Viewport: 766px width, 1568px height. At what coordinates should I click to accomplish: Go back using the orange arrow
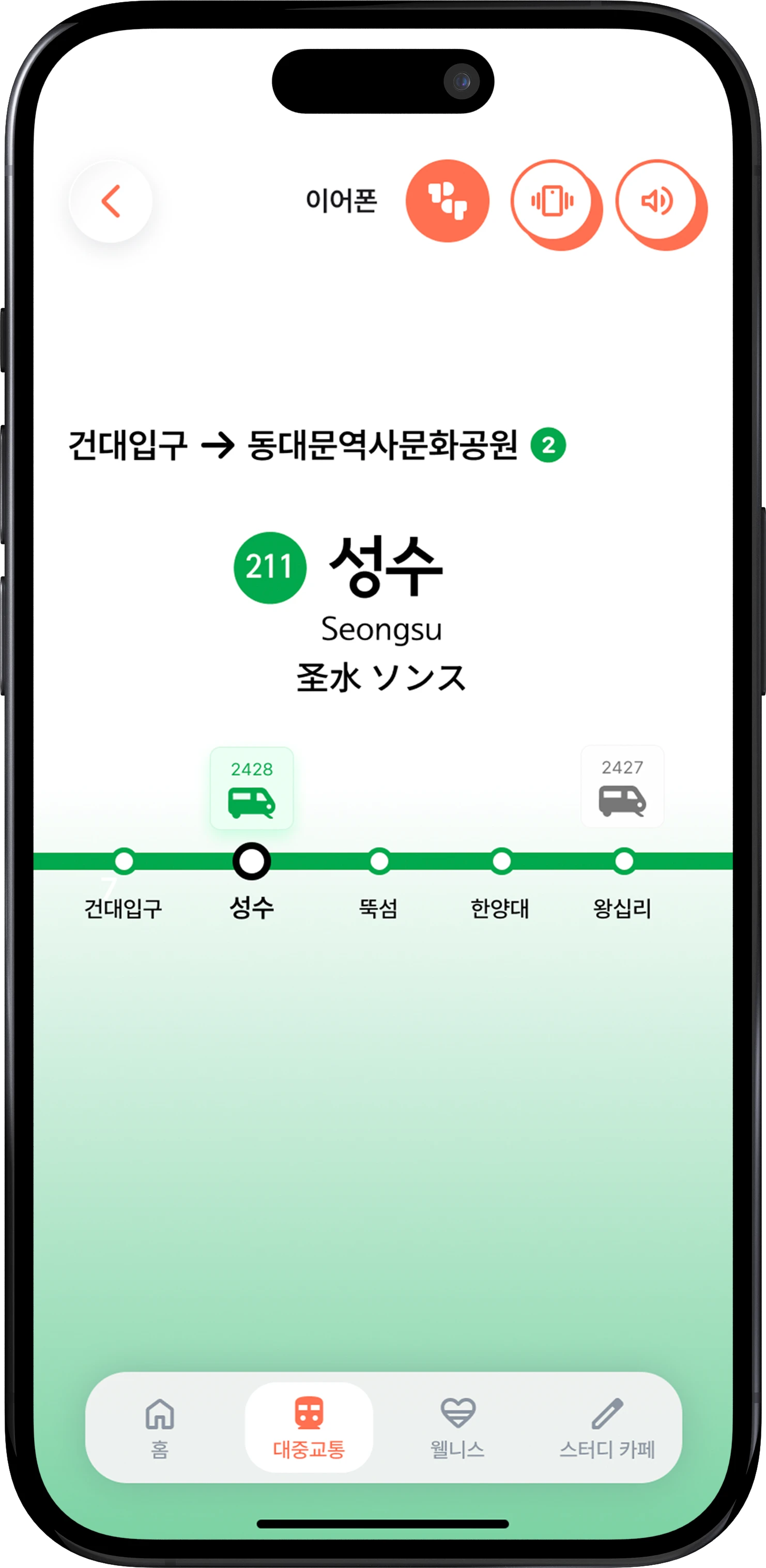[x=110, y=201]
